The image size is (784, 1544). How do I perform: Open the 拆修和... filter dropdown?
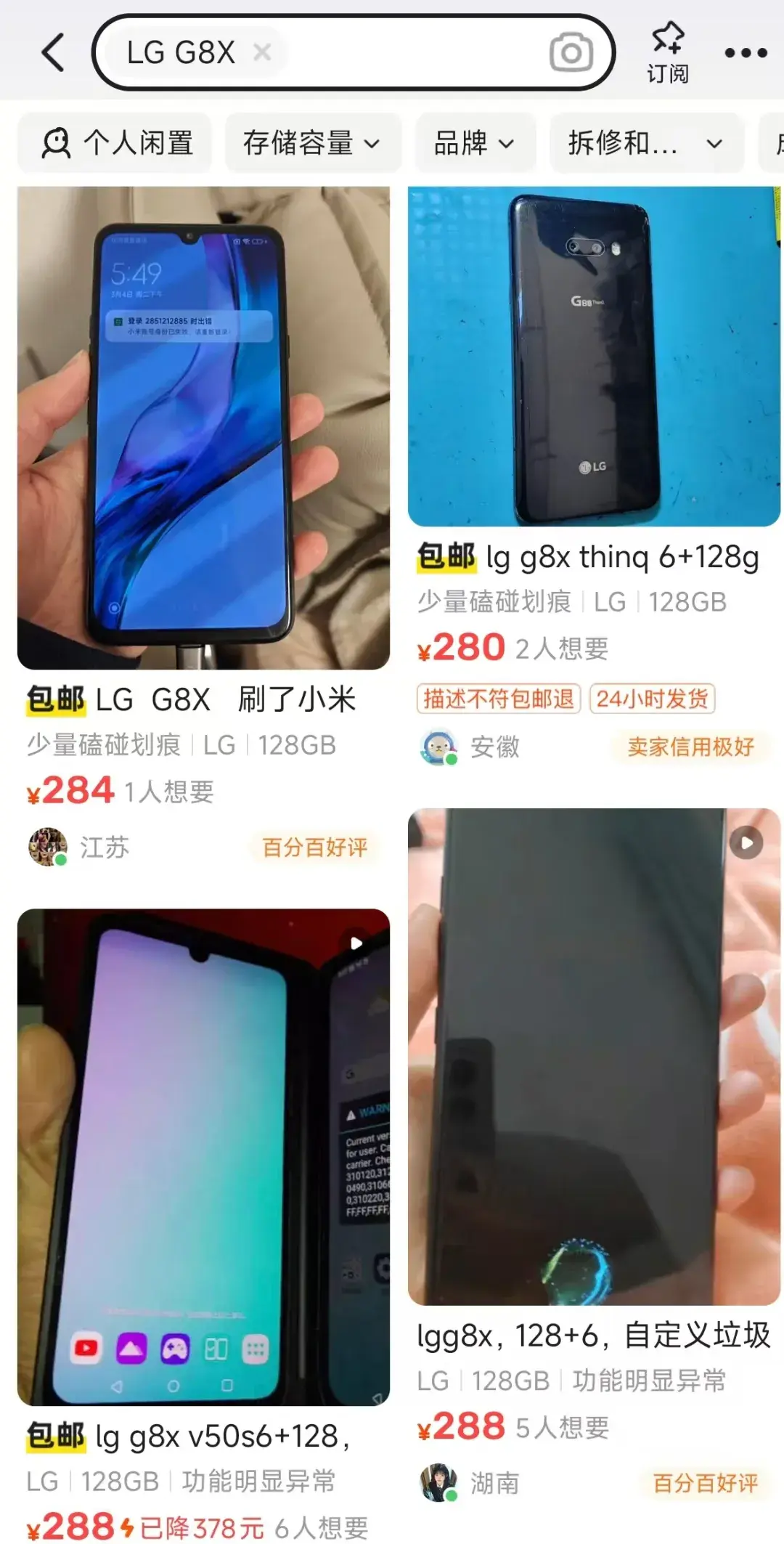[x=646, y=143]
